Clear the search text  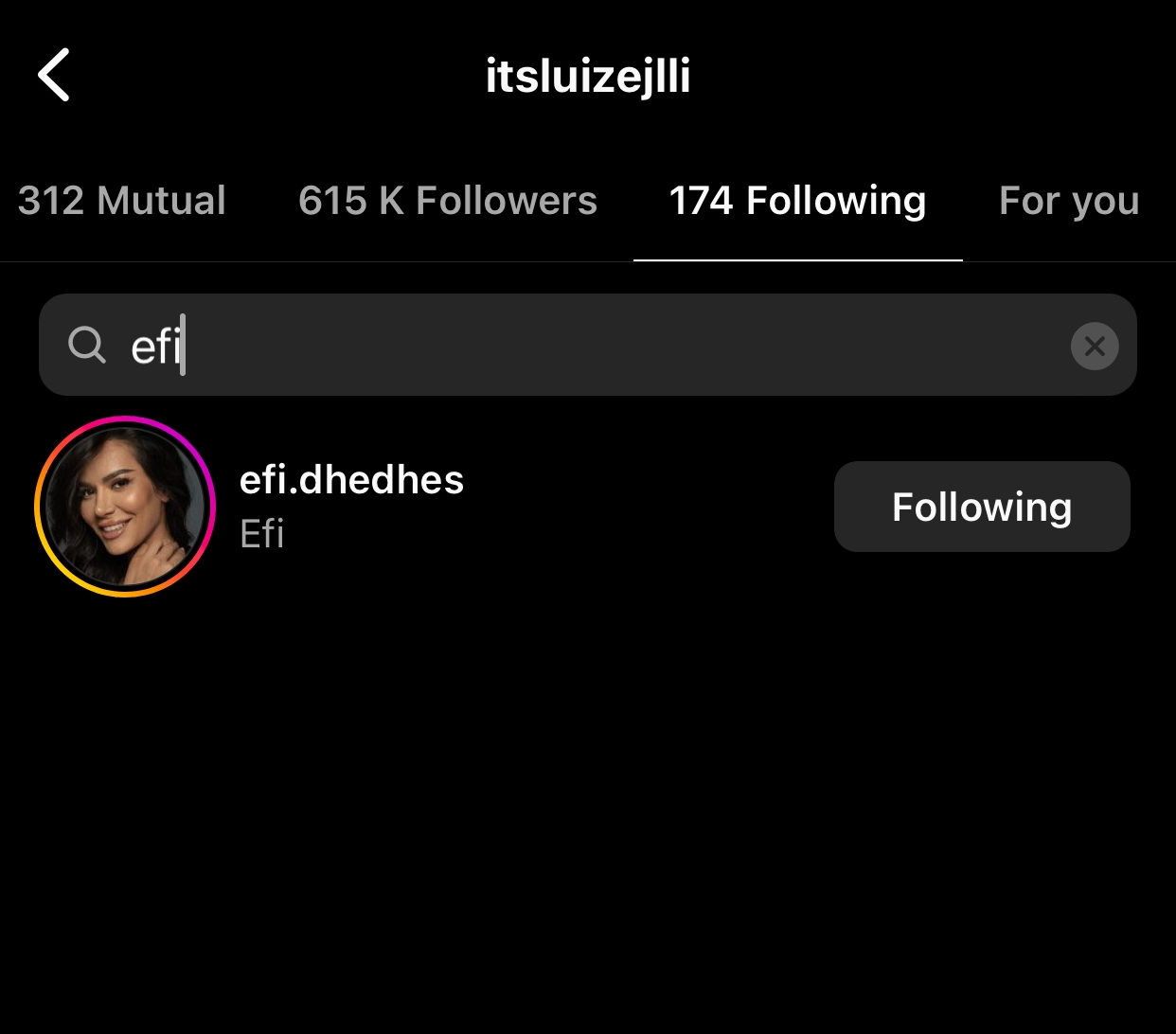pos(1095,346)
